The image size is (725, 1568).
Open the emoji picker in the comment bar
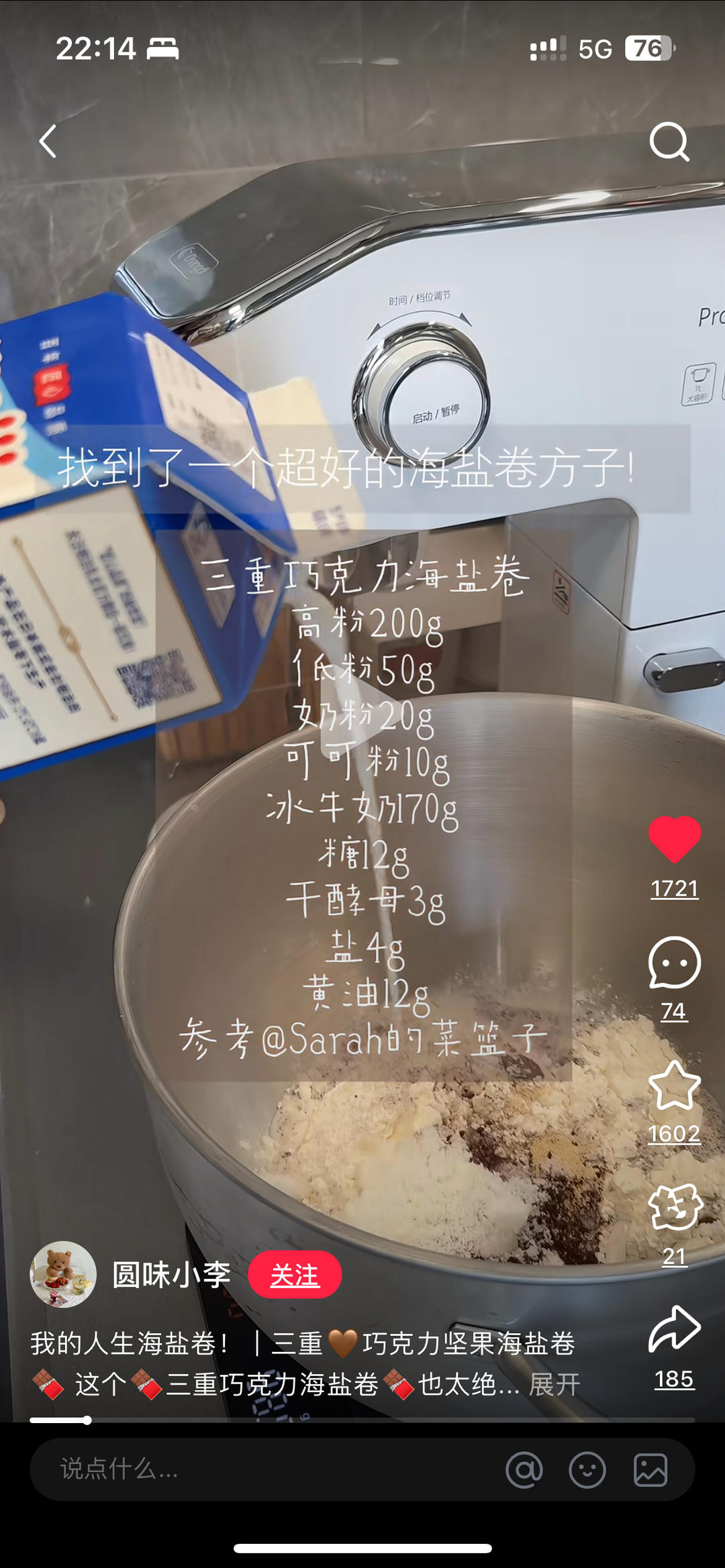pyautogui.click(x=587, y=1470)
